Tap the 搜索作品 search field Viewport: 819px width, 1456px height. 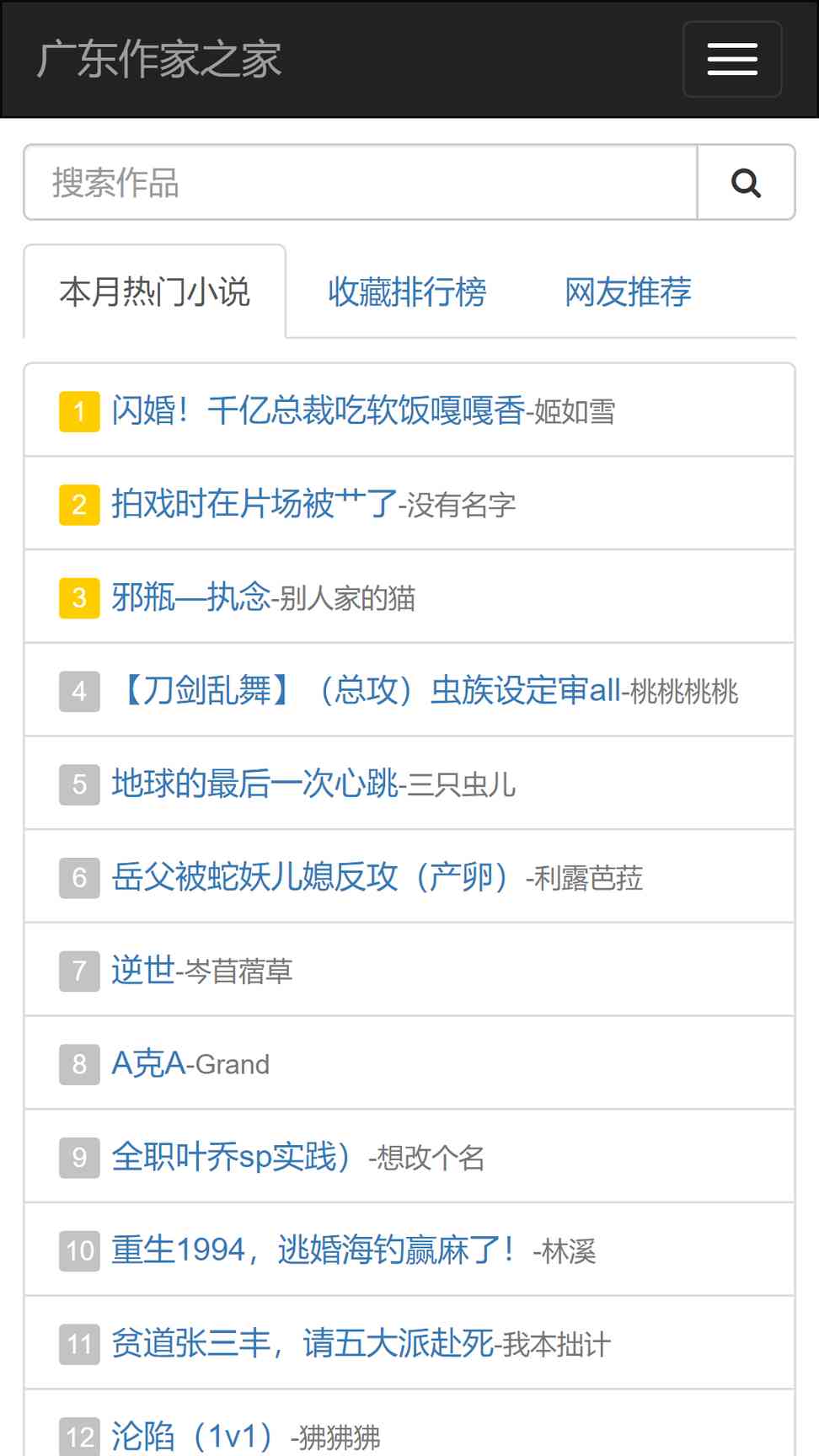point(361,182)
